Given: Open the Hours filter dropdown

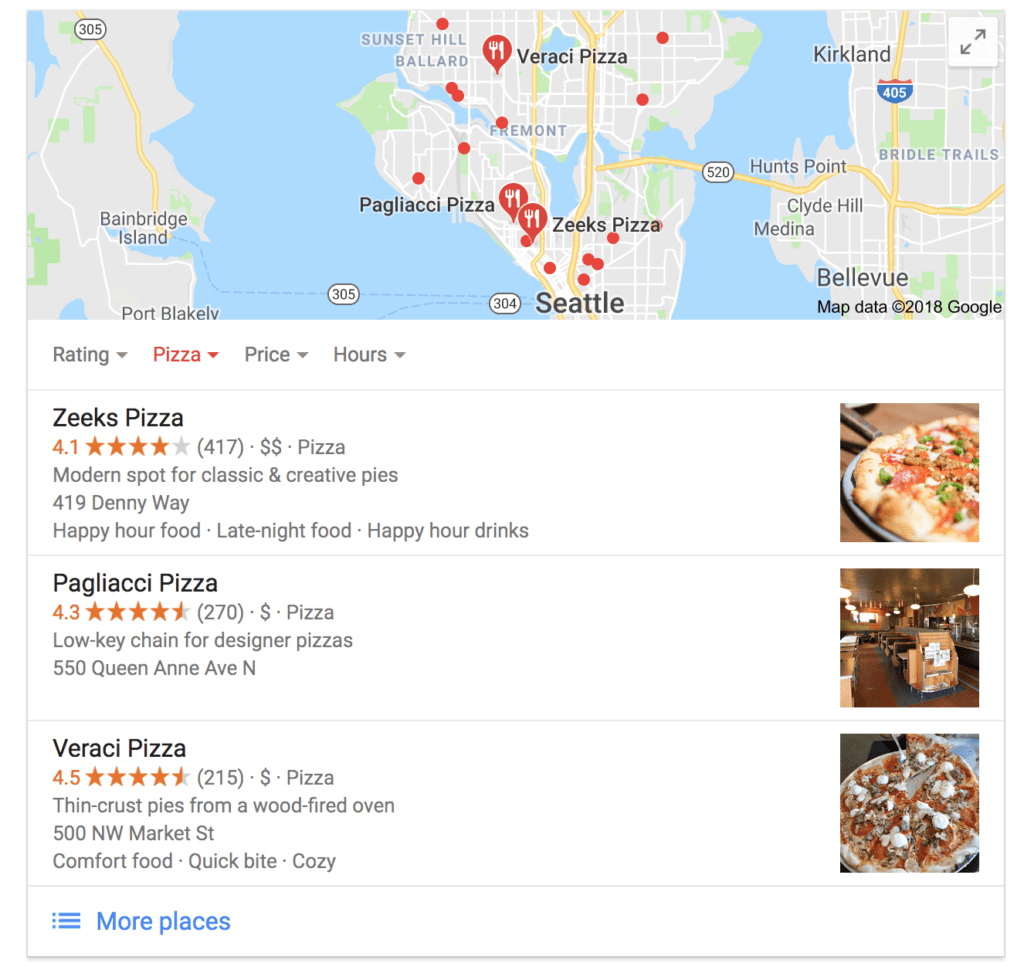Looking at the screenshot, I should (369, 355).
